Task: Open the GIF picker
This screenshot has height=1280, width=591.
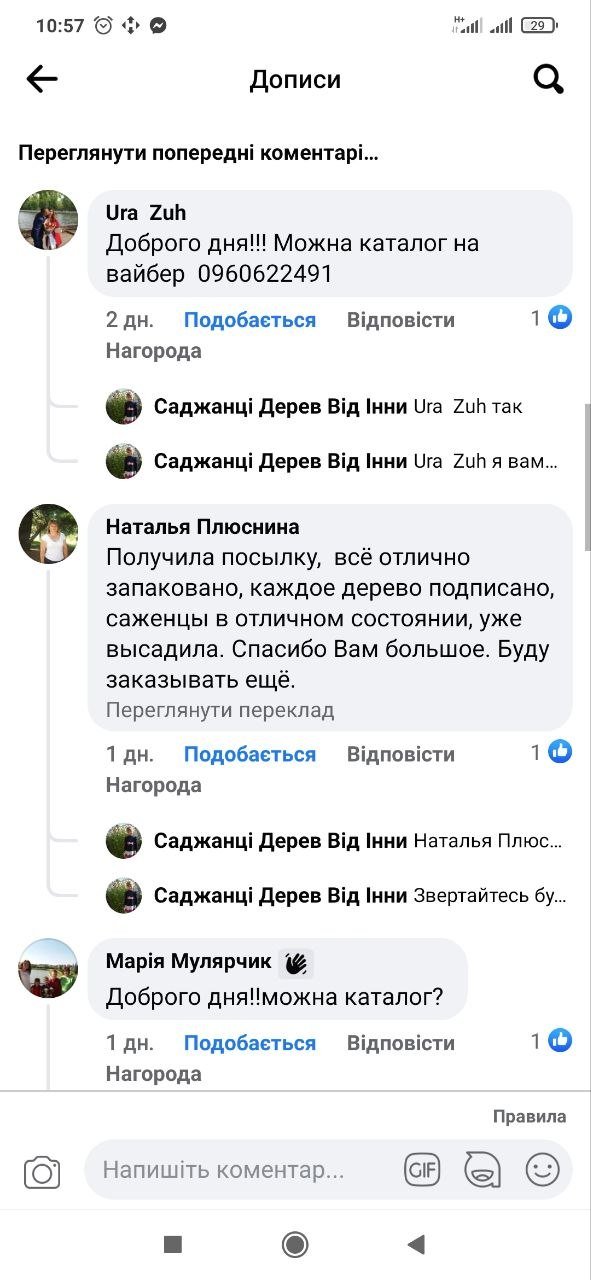Action: point(422,1169)
